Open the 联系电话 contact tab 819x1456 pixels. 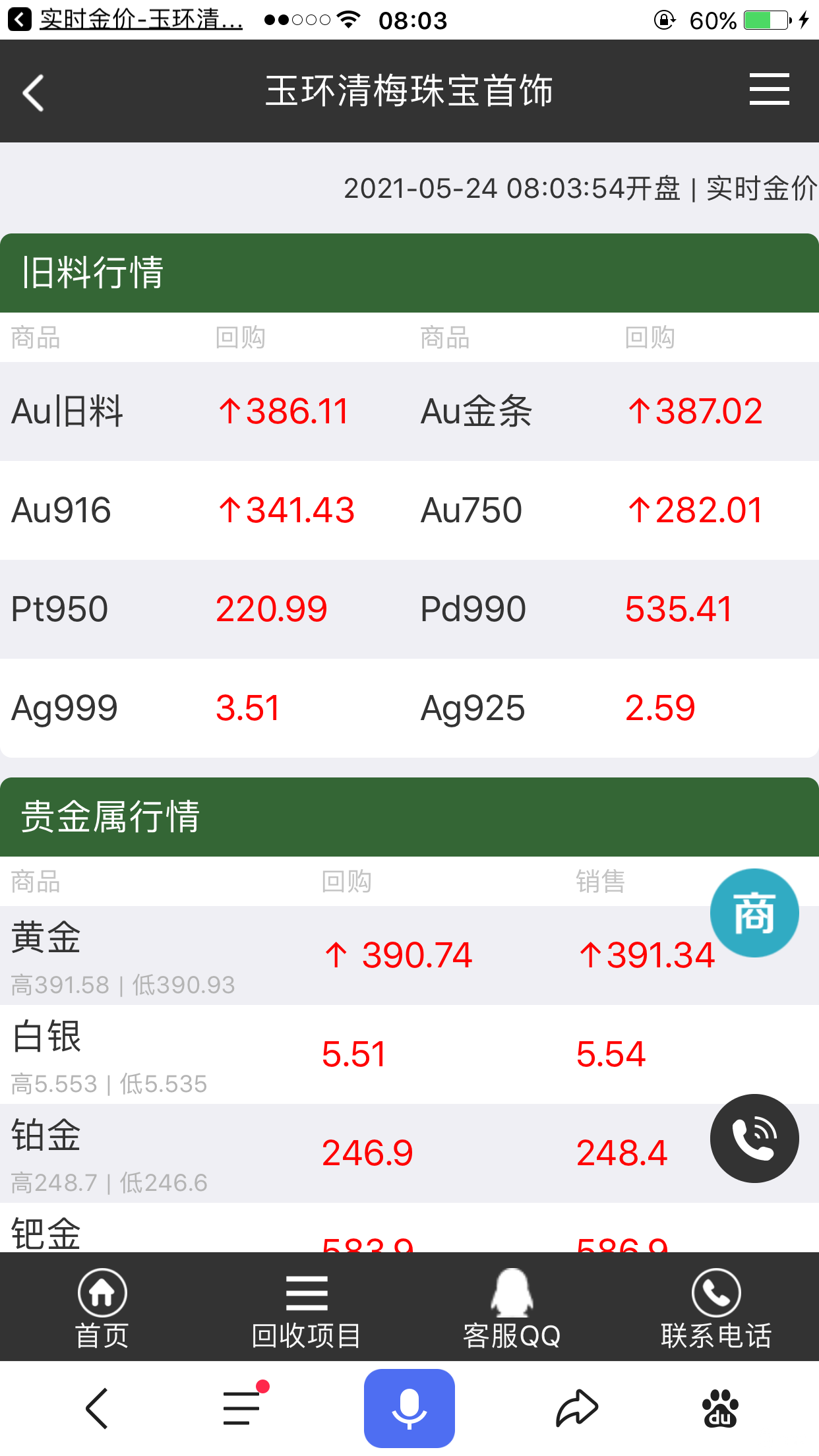click(716, 1307)
